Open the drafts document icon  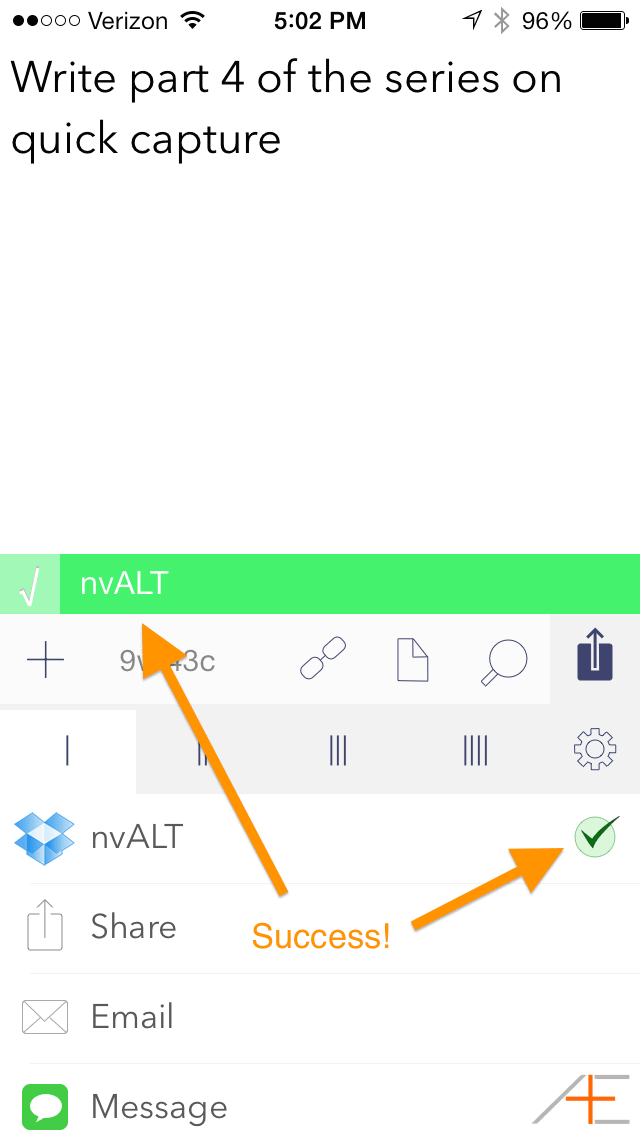coord(412,659)
